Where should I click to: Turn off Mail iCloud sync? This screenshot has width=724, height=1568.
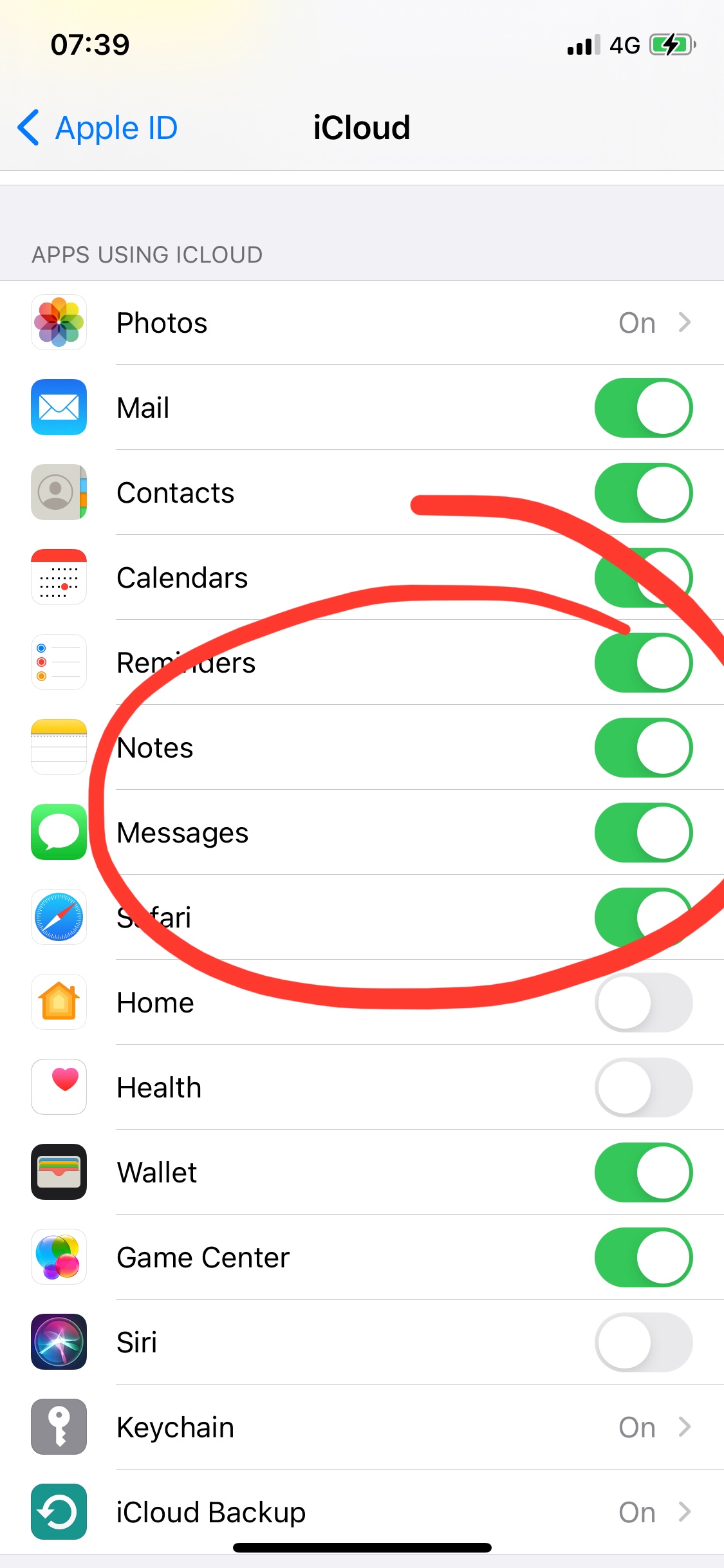[x=643, y=407]
